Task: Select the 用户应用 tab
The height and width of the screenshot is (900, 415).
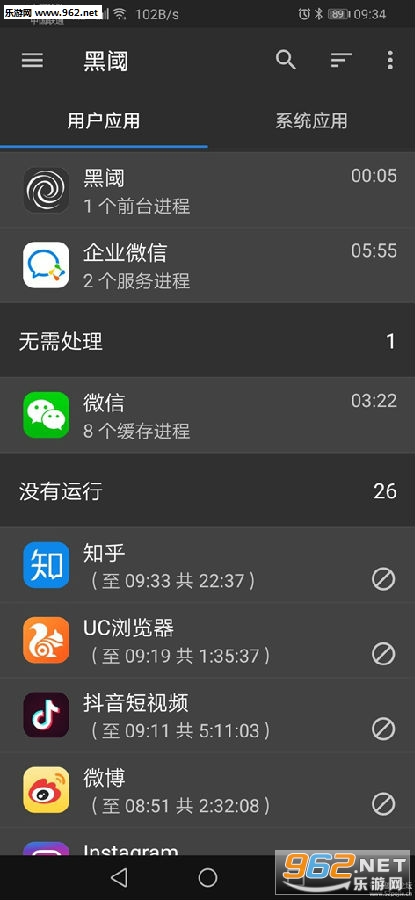Action: tap(104, 121)
